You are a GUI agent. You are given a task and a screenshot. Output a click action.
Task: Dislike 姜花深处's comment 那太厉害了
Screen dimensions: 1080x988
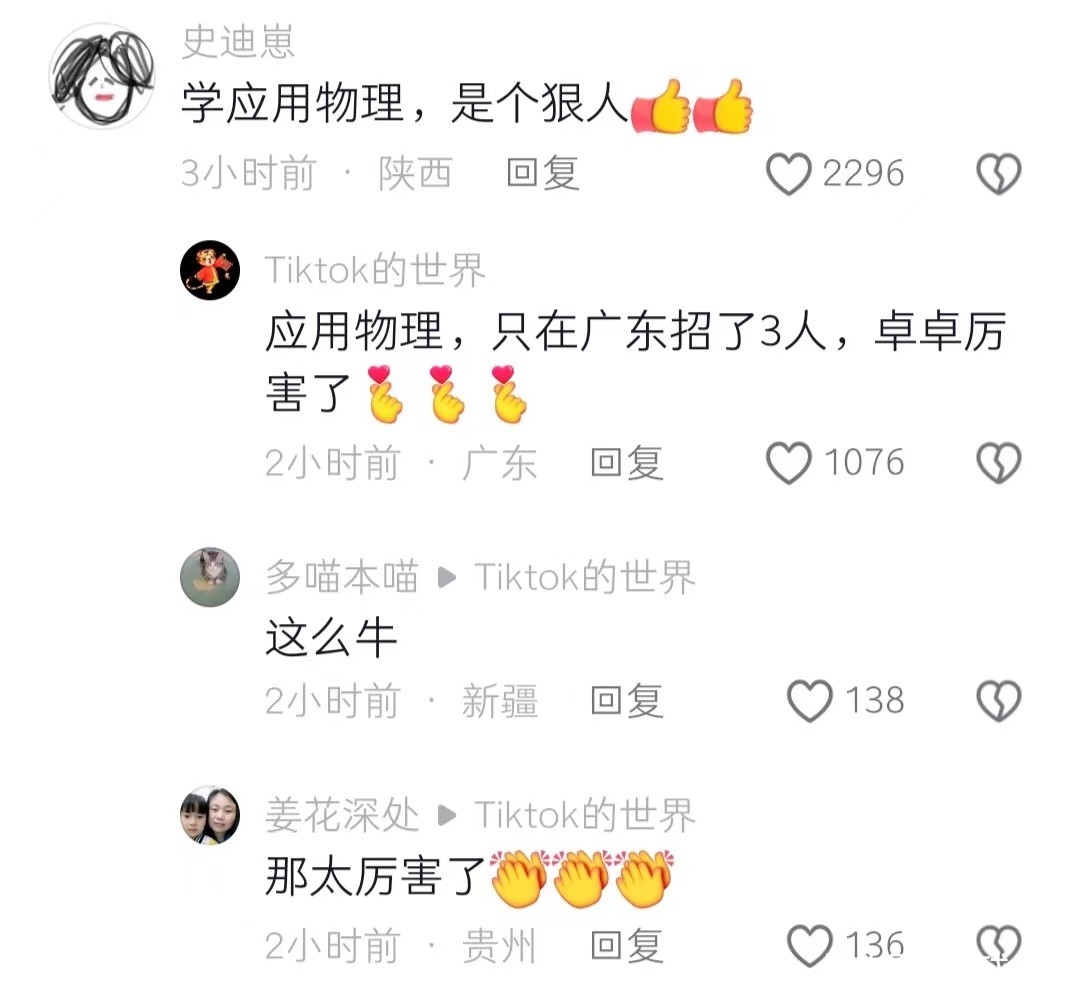(998, 945)
